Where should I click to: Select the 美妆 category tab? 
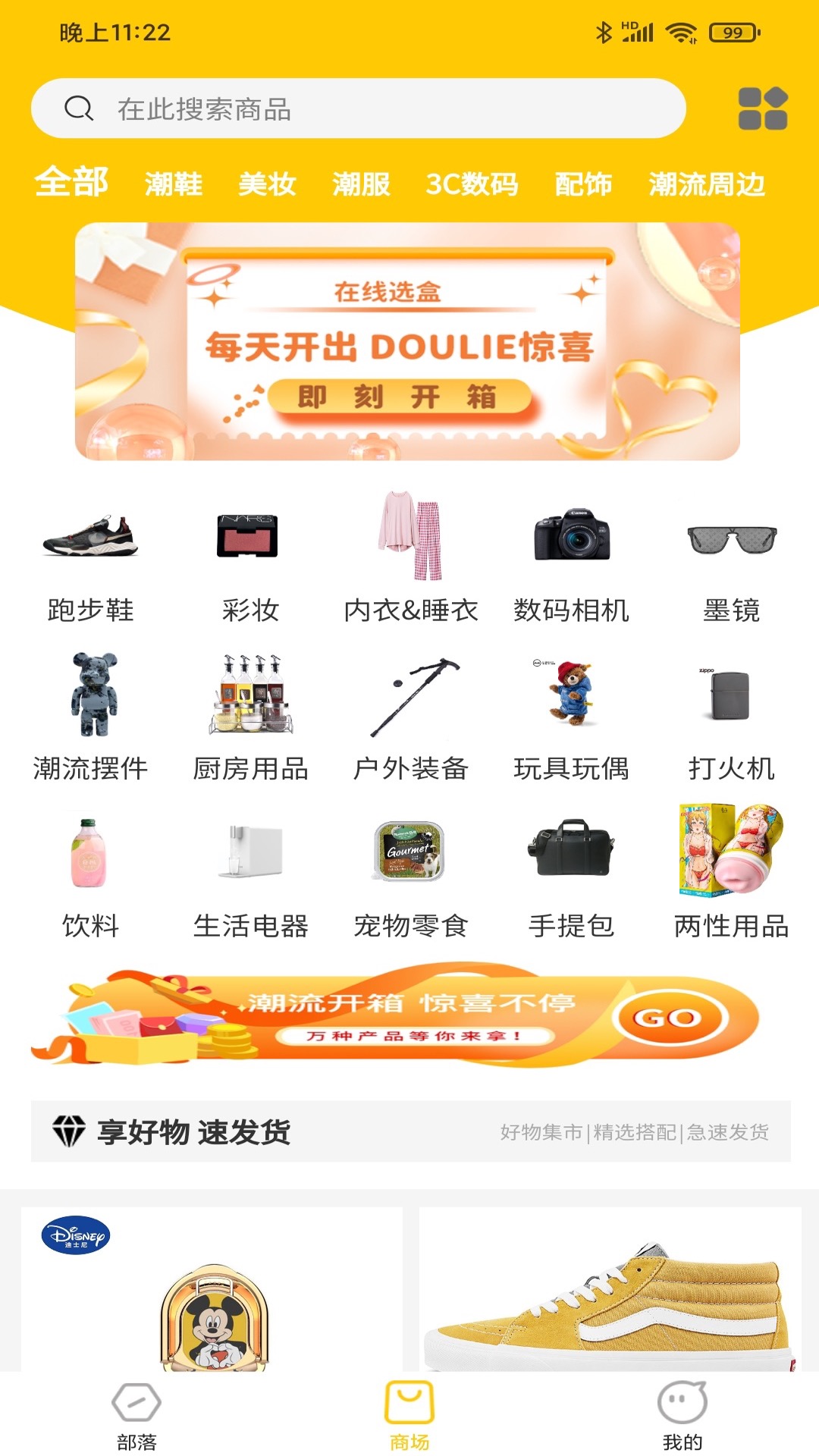click(267, 184)
